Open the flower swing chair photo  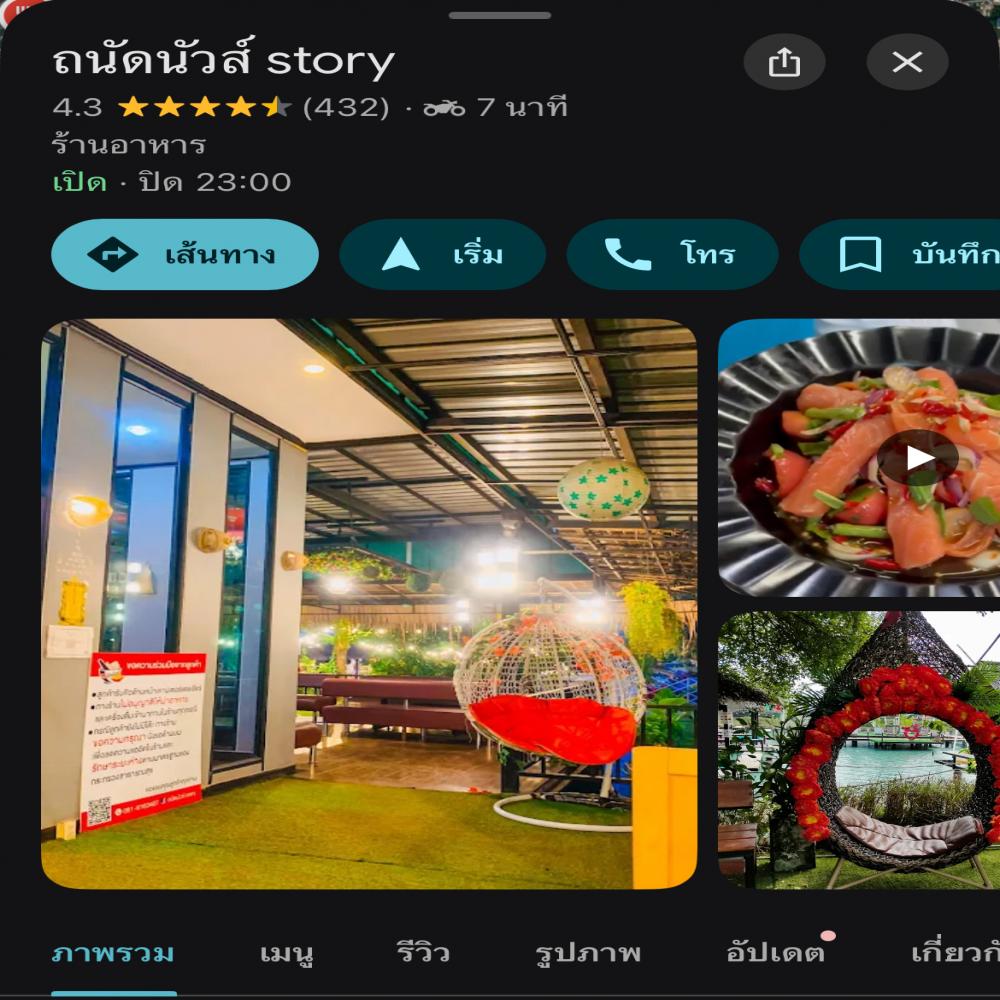coord(860,750)
